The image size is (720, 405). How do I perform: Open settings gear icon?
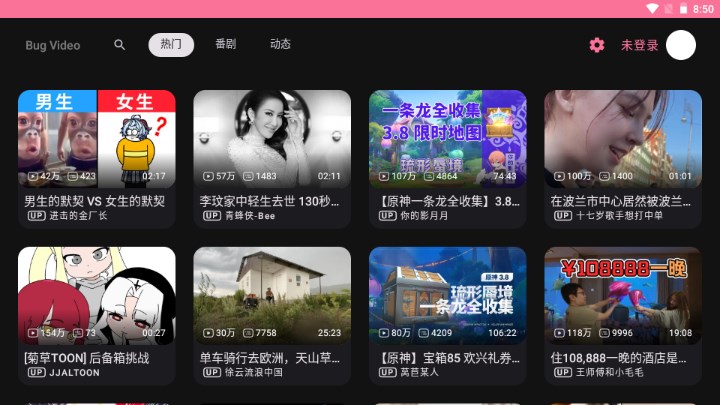(597, 45)
